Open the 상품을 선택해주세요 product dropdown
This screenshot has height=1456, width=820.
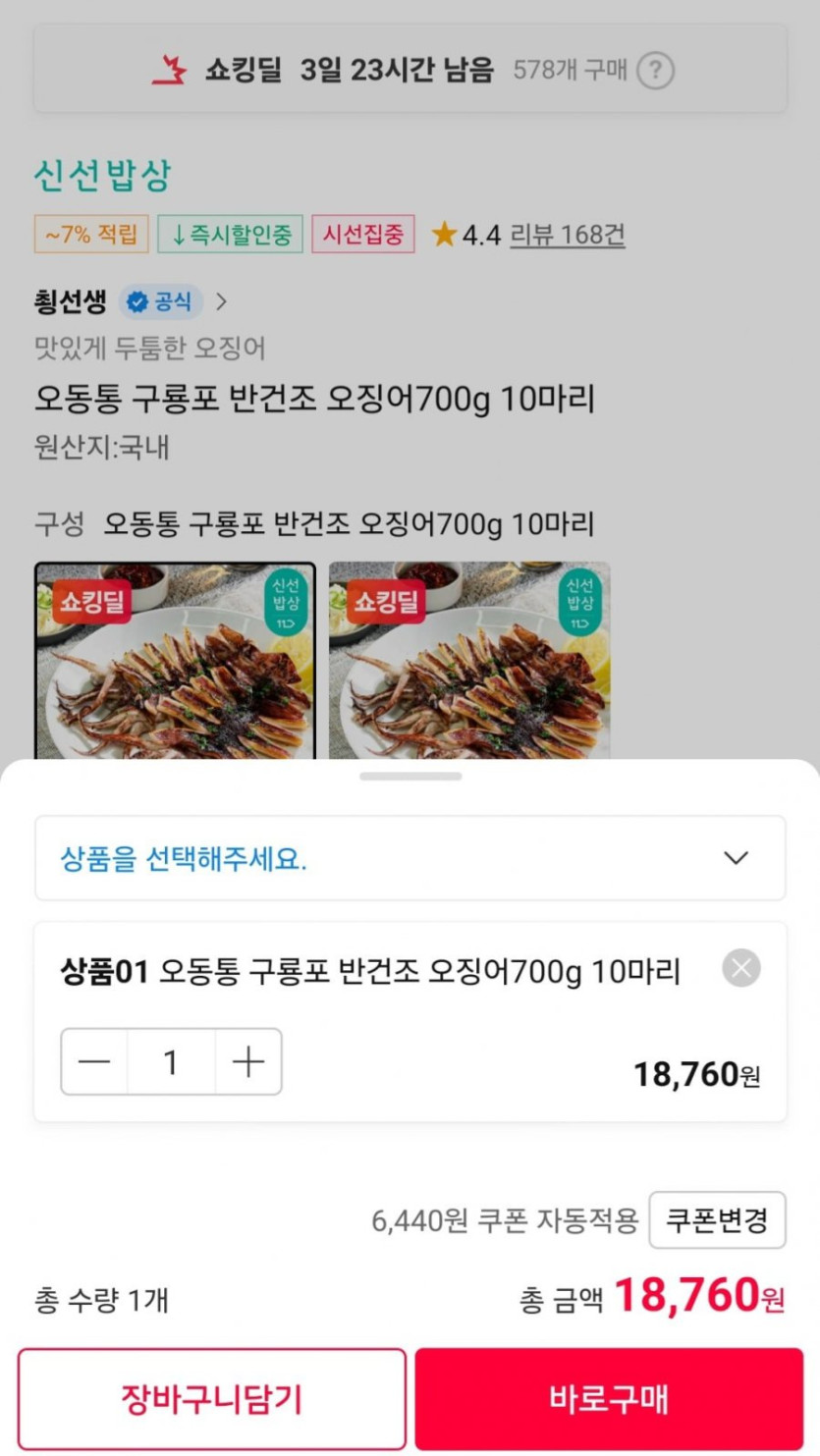(410, 857)
